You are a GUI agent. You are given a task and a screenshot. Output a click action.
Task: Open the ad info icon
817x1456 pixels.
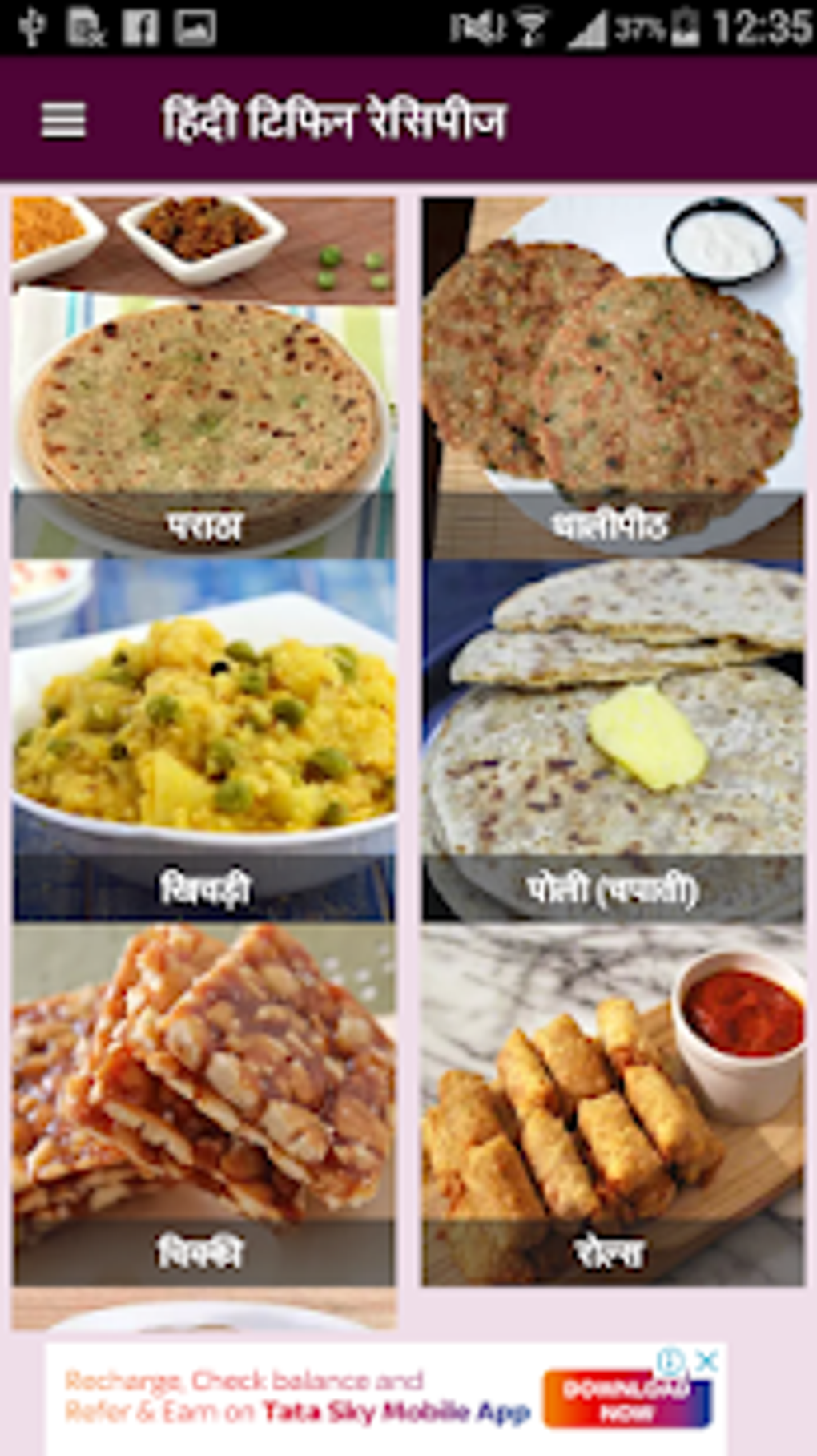[671, 1360]
